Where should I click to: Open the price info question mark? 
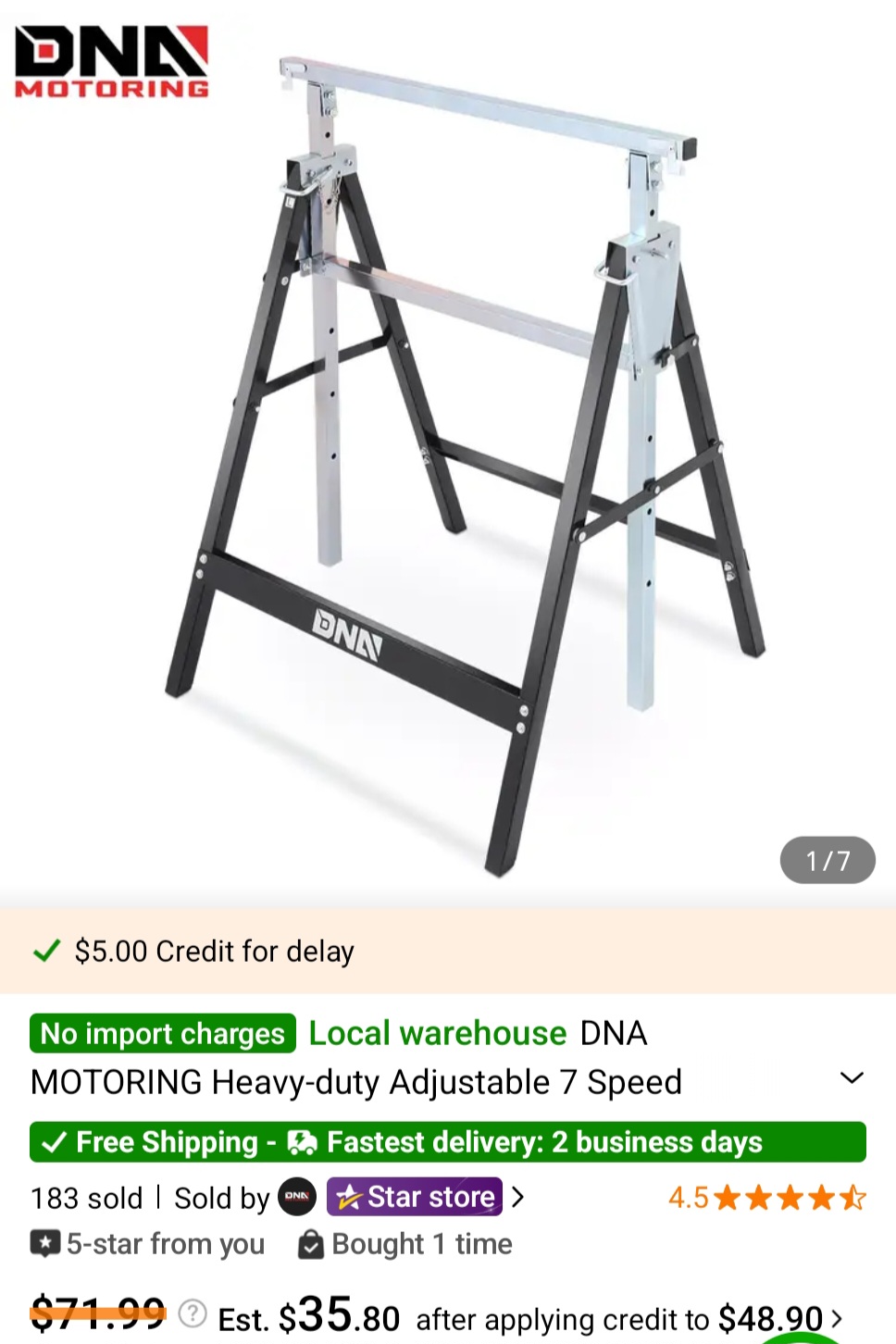[193, 1313]
